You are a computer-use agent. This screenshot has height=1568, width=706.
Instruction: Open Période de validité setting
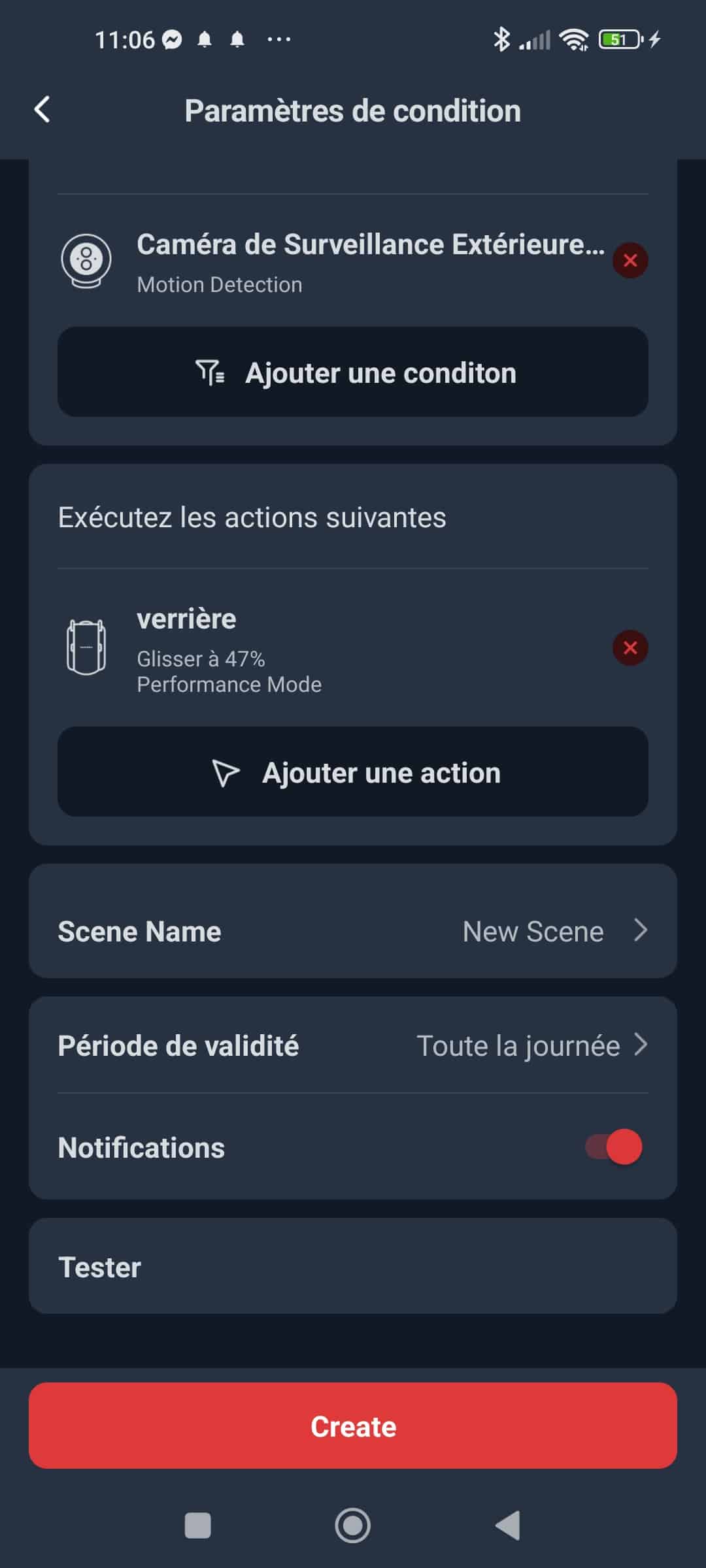coord(353,1045)
